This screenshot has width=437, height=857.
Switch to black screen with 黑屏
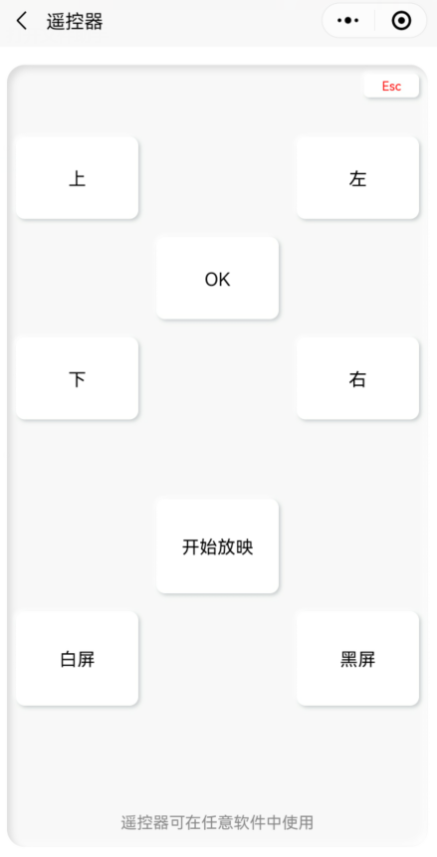(358, 659)
